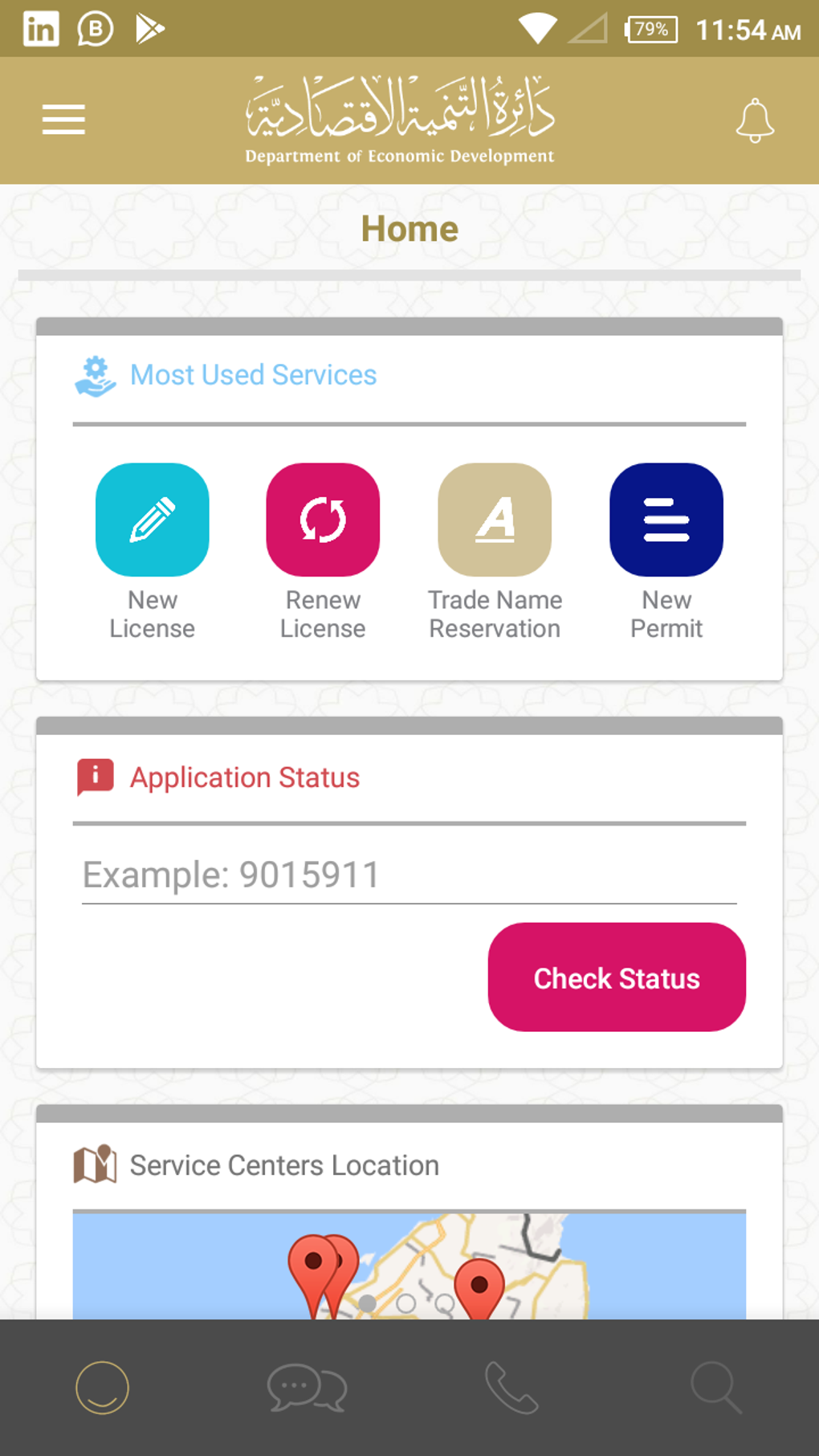Image resolution: width=819 pixels, height=1456 pixels.
Task: Tap the phone call icon
Action: [x=511, y=1388]
